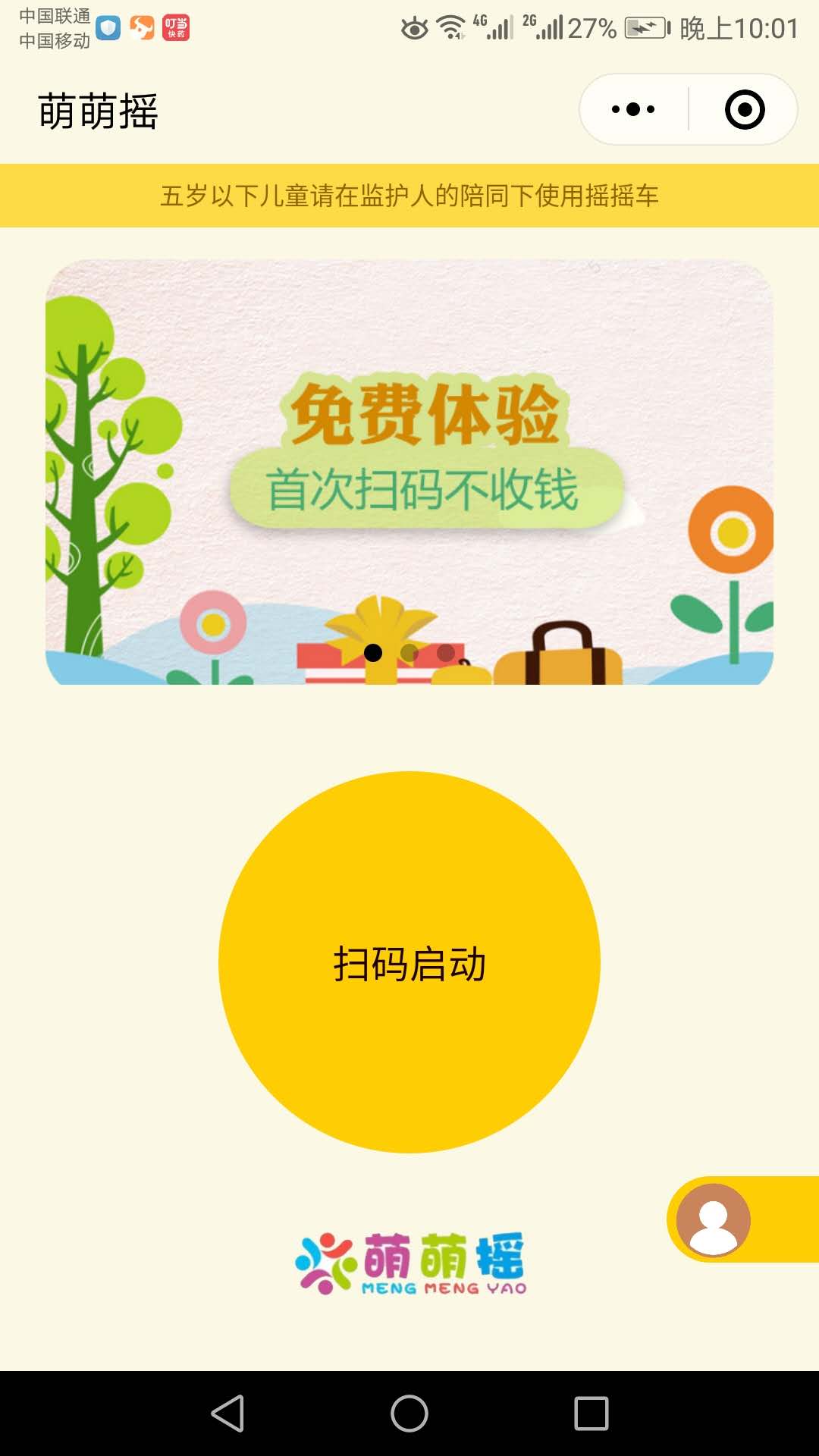Viewport: 819px width, 1456px height.
Task: Open recent apps from navigation bar
Action: click(x=591, y=1414)
